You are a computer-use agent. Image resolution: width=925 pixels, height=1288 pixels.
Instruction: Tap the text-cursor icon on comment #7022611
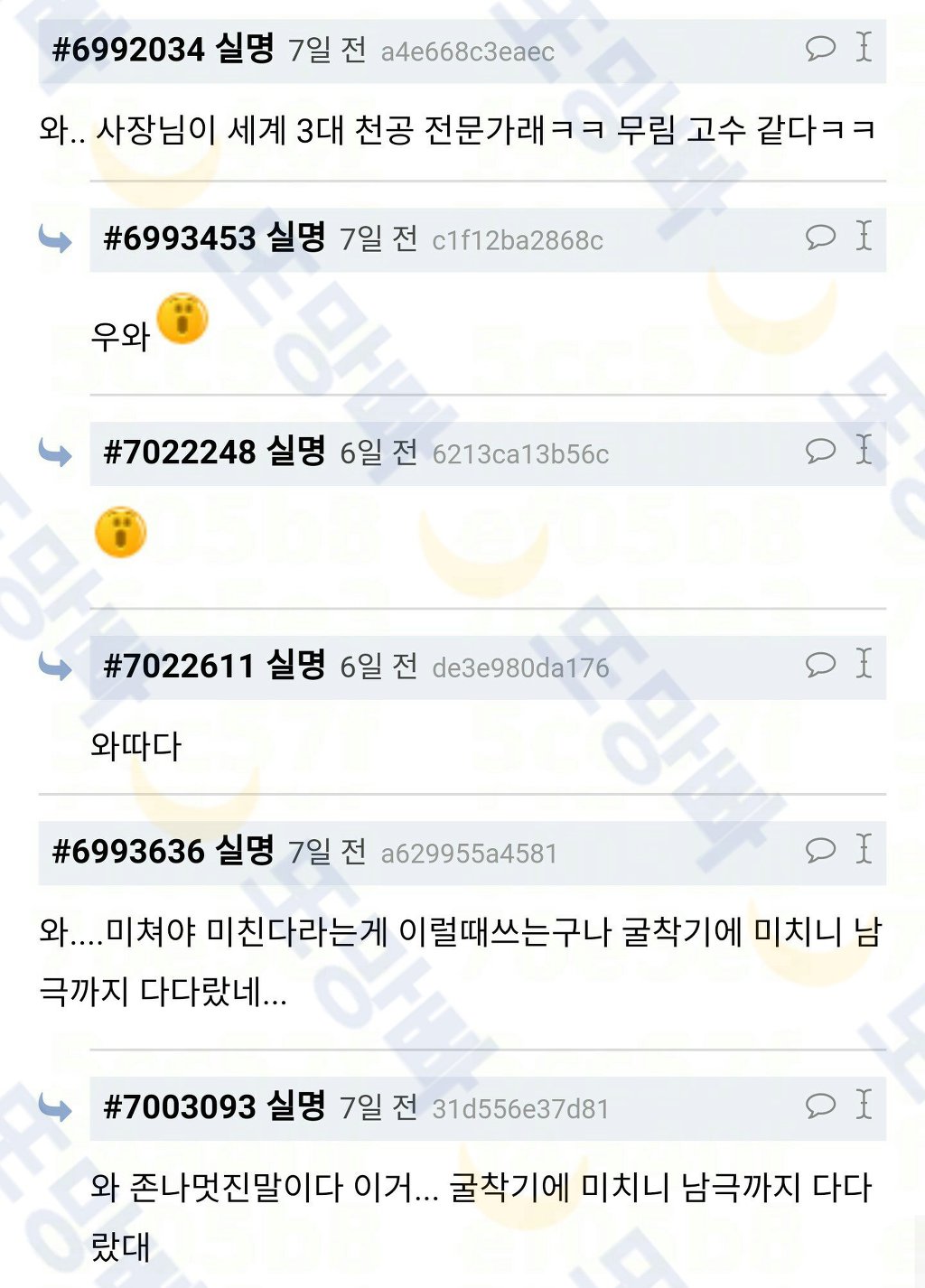click(x=864, y=663)
